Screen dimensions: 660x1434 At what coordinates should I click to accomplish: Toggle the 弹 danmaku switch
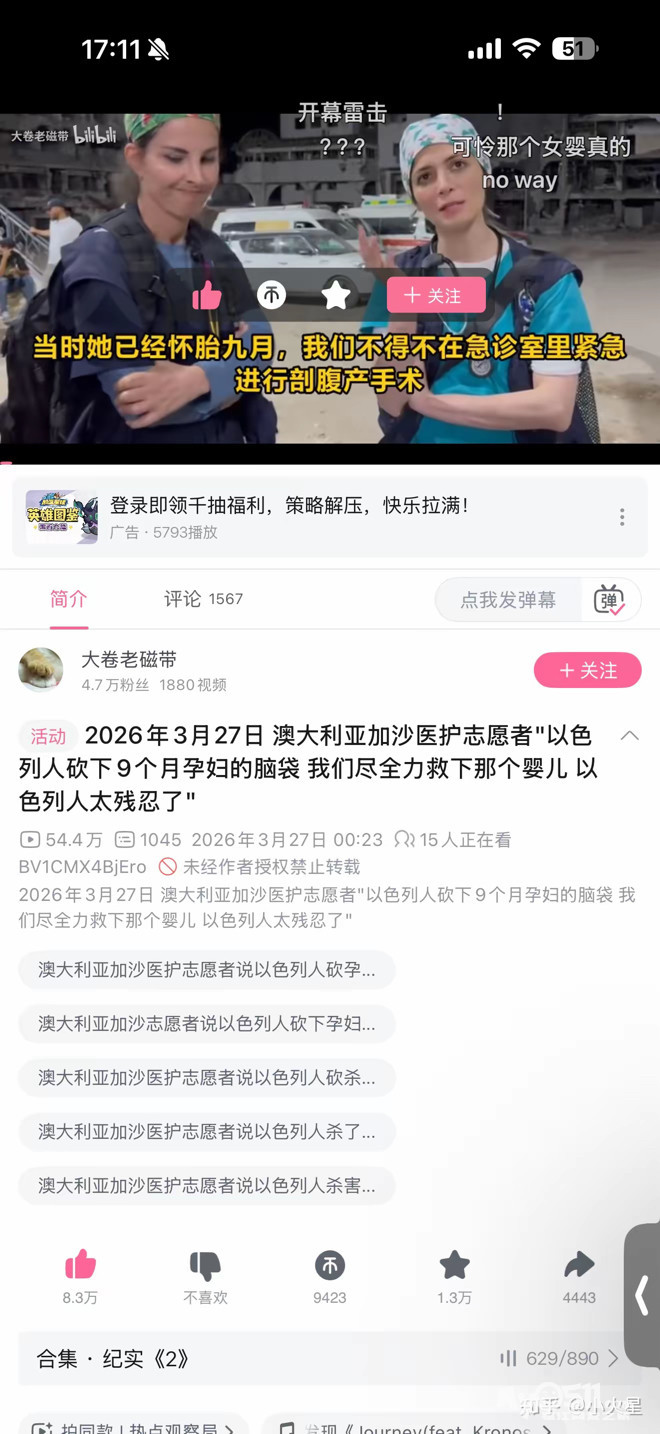point(609,600)
